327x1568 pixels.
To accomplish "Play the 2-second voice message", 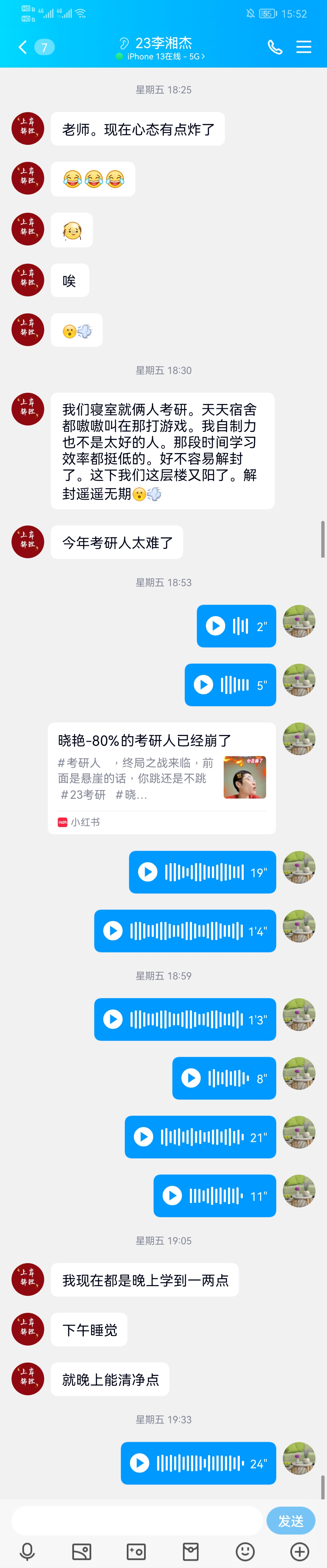I will [216, 626].
